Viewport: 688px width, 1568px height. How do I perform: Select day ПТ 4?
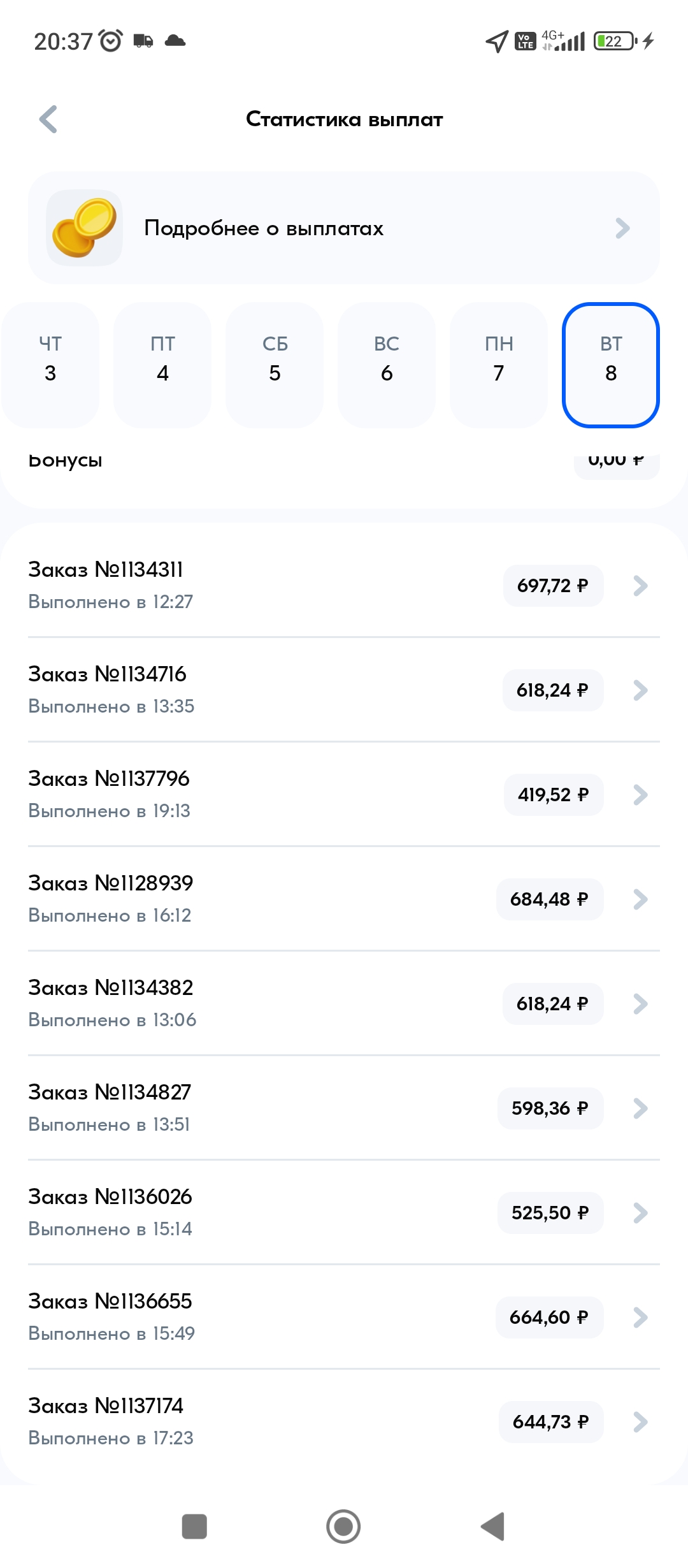pos(162,365)
